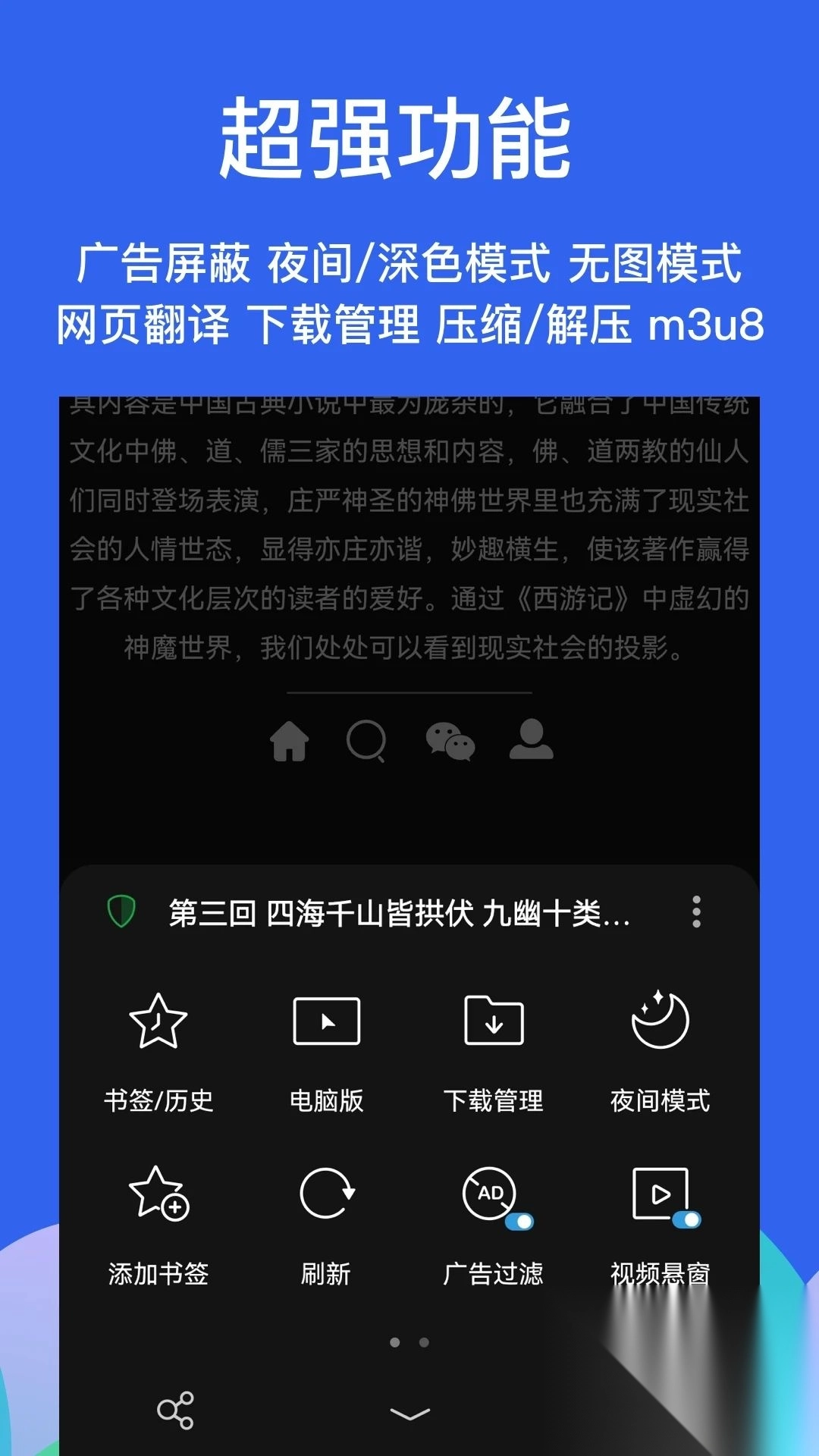Tap the divider line above the toolbar
Viewport: 819px width, 1456px height.
(409, 692)
